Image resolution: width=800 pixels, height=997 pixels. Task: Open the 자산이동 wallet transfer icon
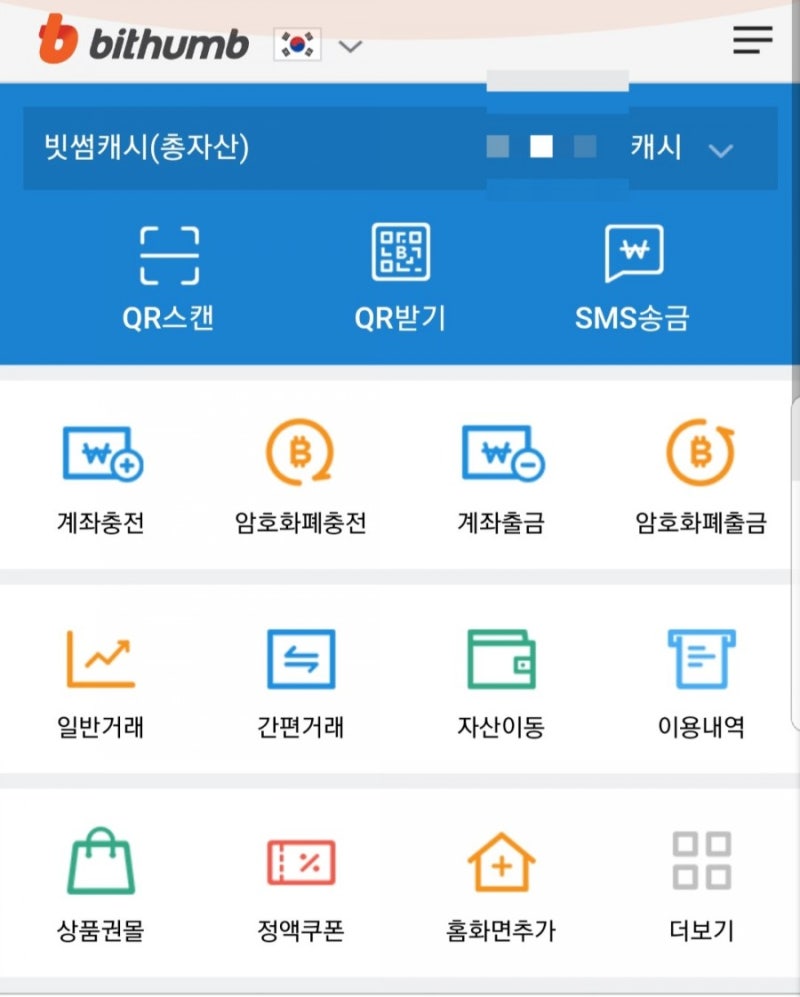click(500, 678)
